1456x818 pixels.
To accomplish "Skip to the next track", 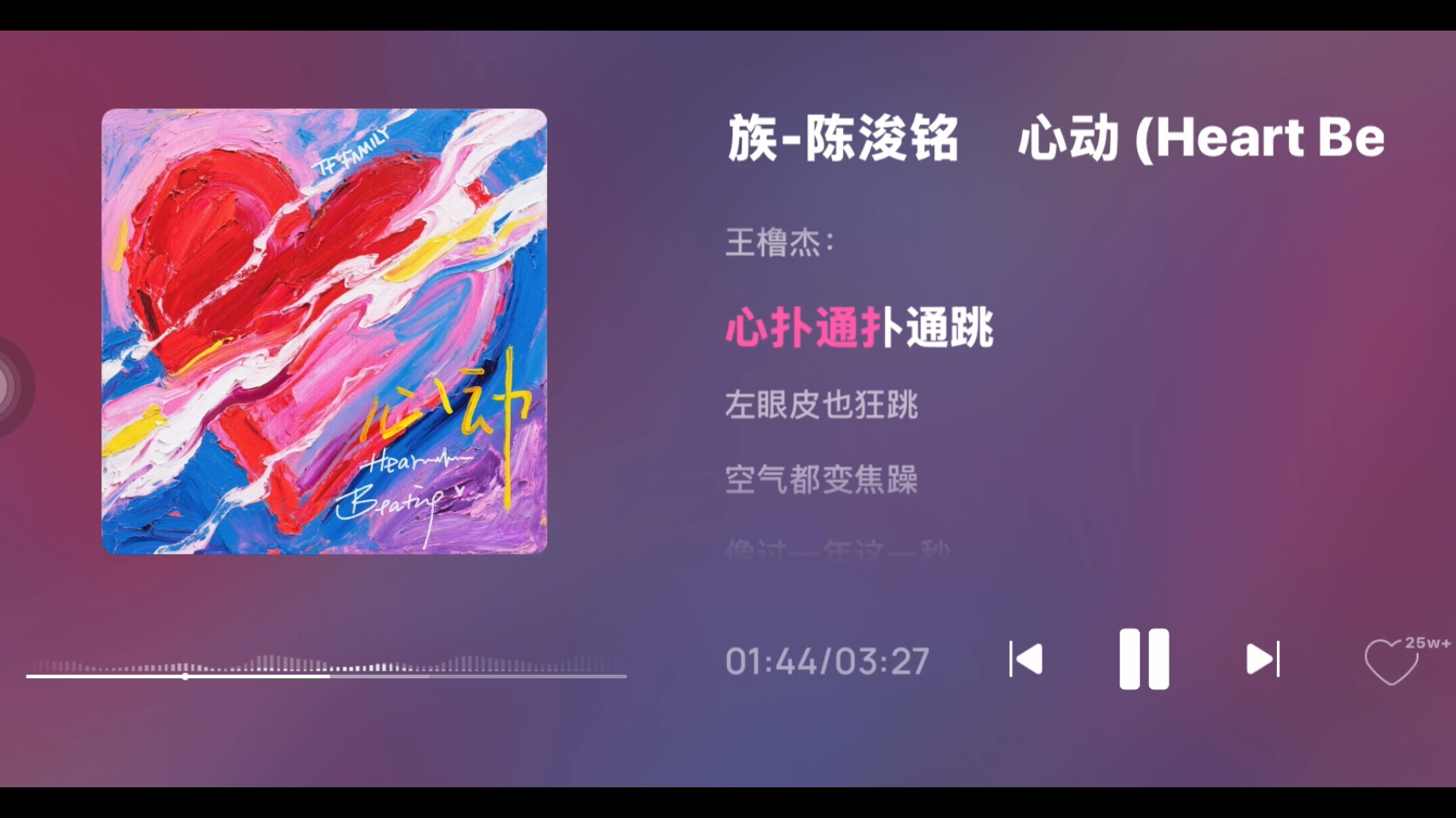I will coord(1262,659).
